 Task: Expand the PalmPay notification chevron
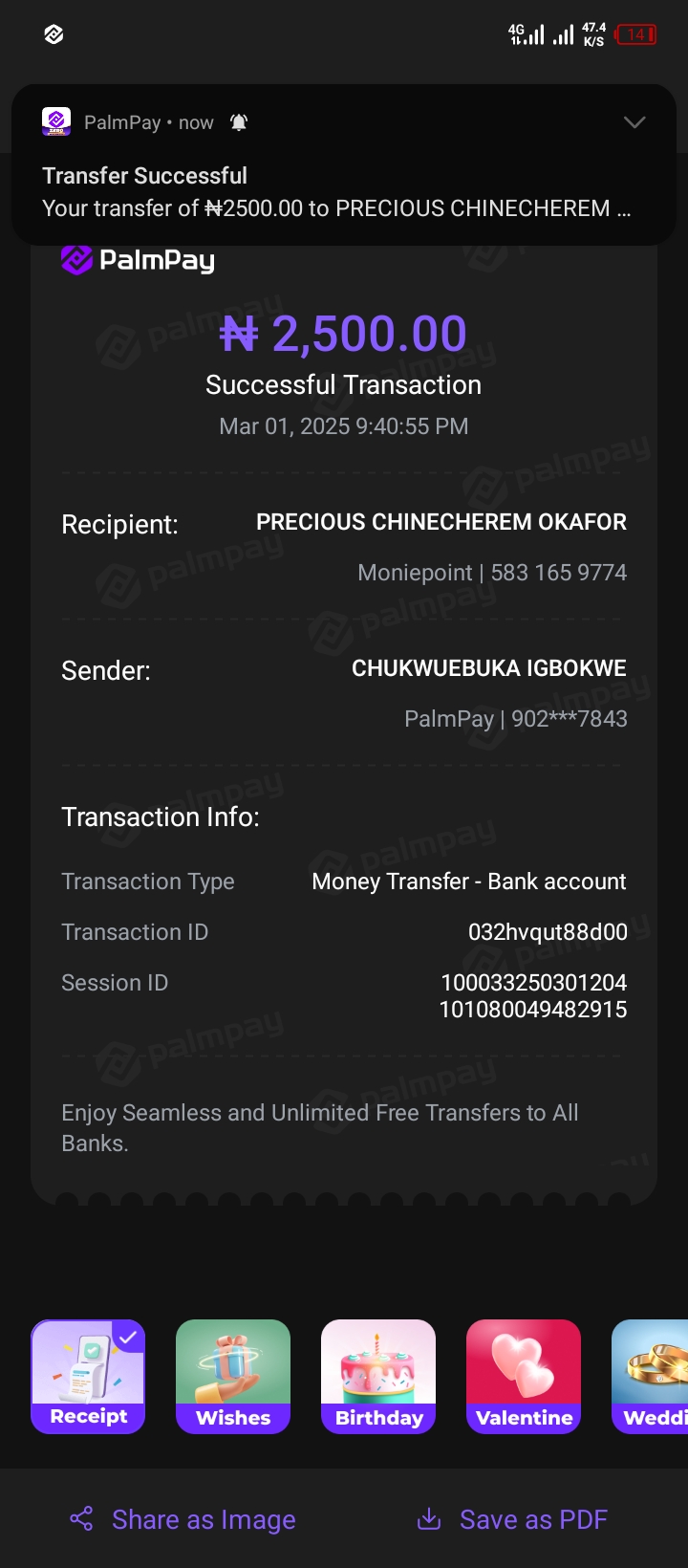pos(634,122)
